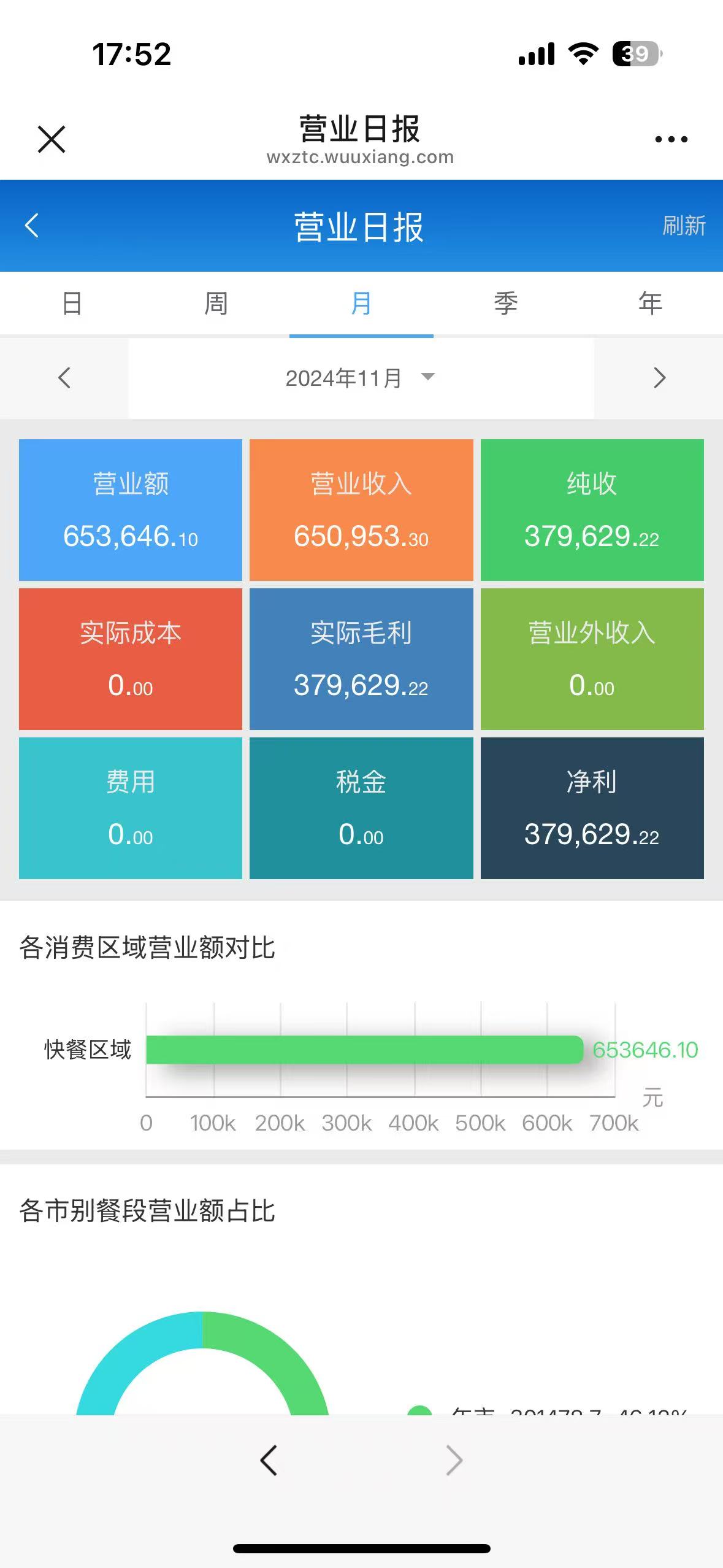The width and height of the screenshot is (723, 1568).
Task: Open the 营业收入 card
Action: 361,510
